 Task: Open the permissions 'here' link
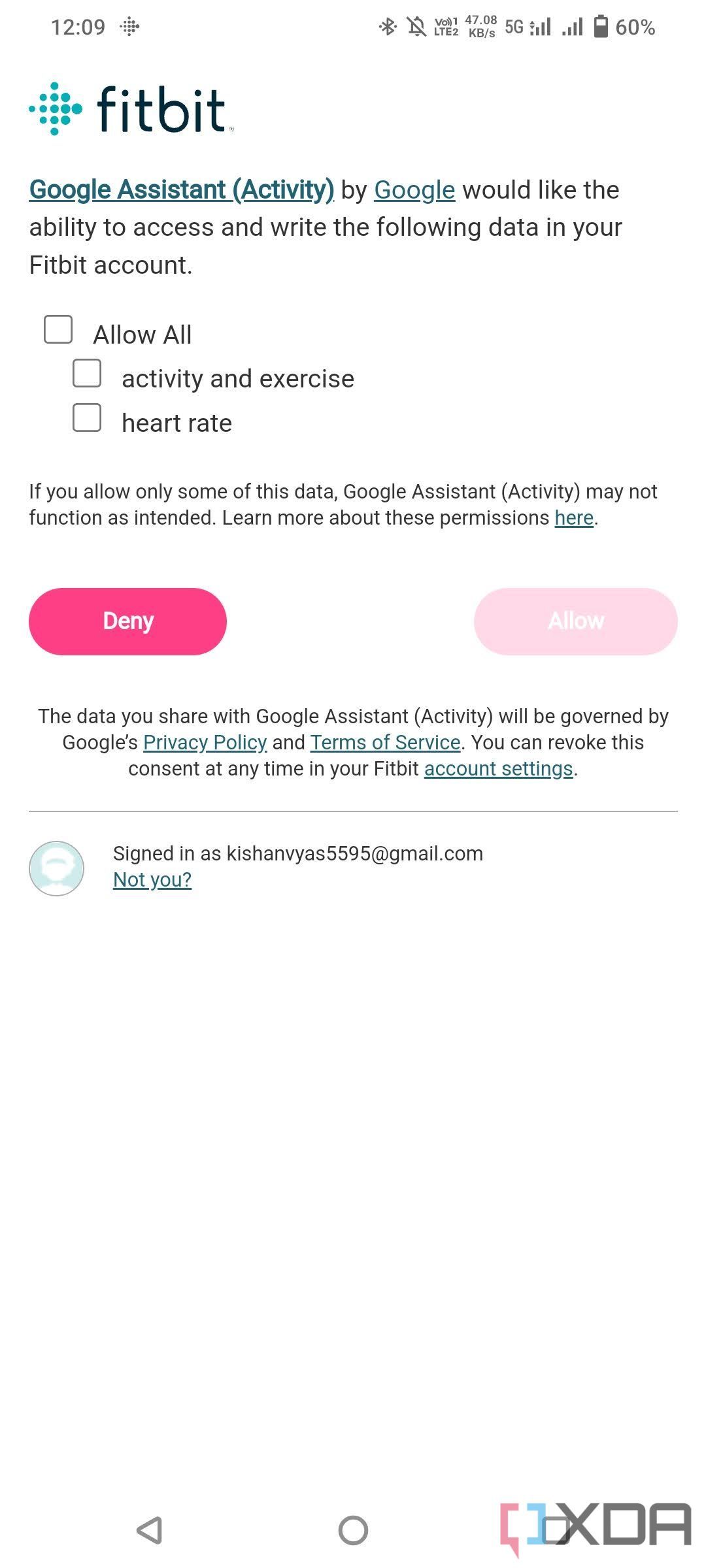tap(573, 517)
